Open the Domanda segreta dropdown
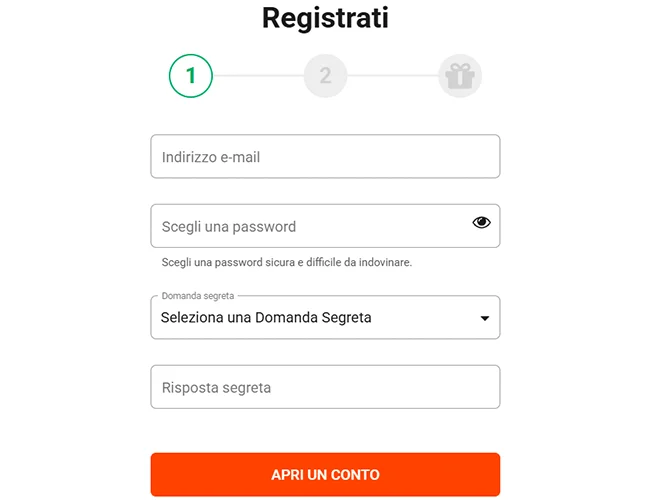Viewport: 648px width, 500px height. click(325, 318)
